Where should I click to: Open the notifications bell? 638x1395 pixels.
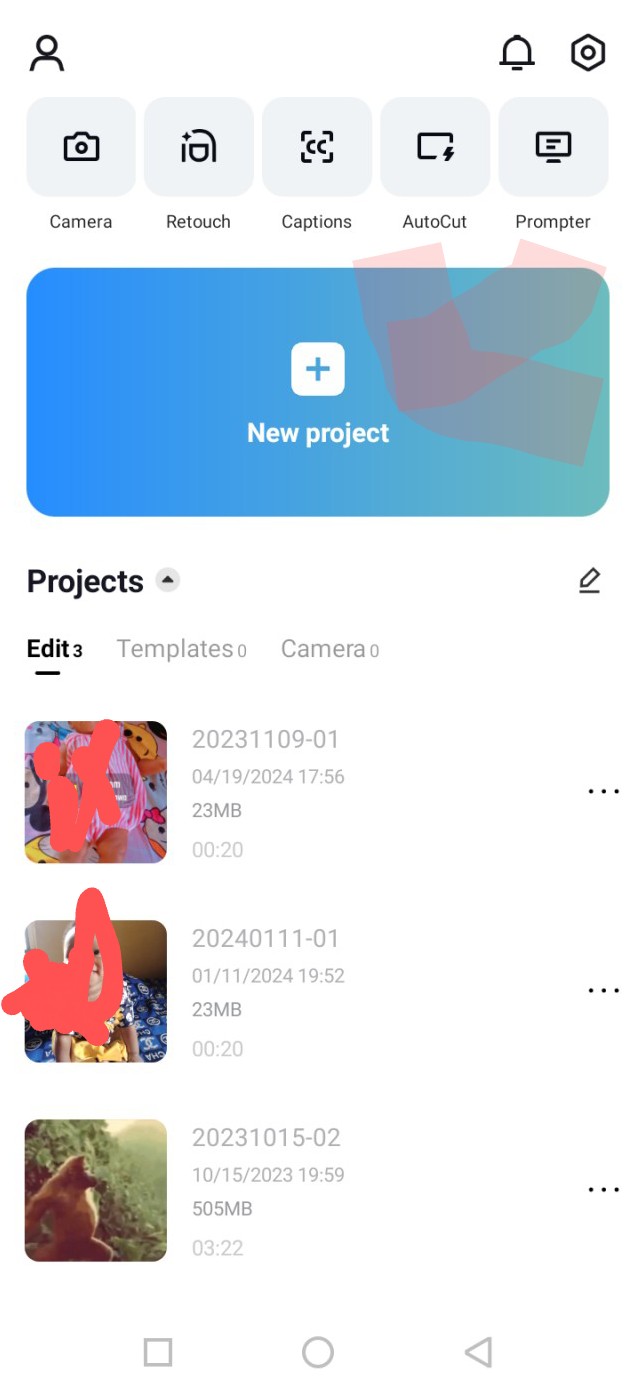click(517, 54)
